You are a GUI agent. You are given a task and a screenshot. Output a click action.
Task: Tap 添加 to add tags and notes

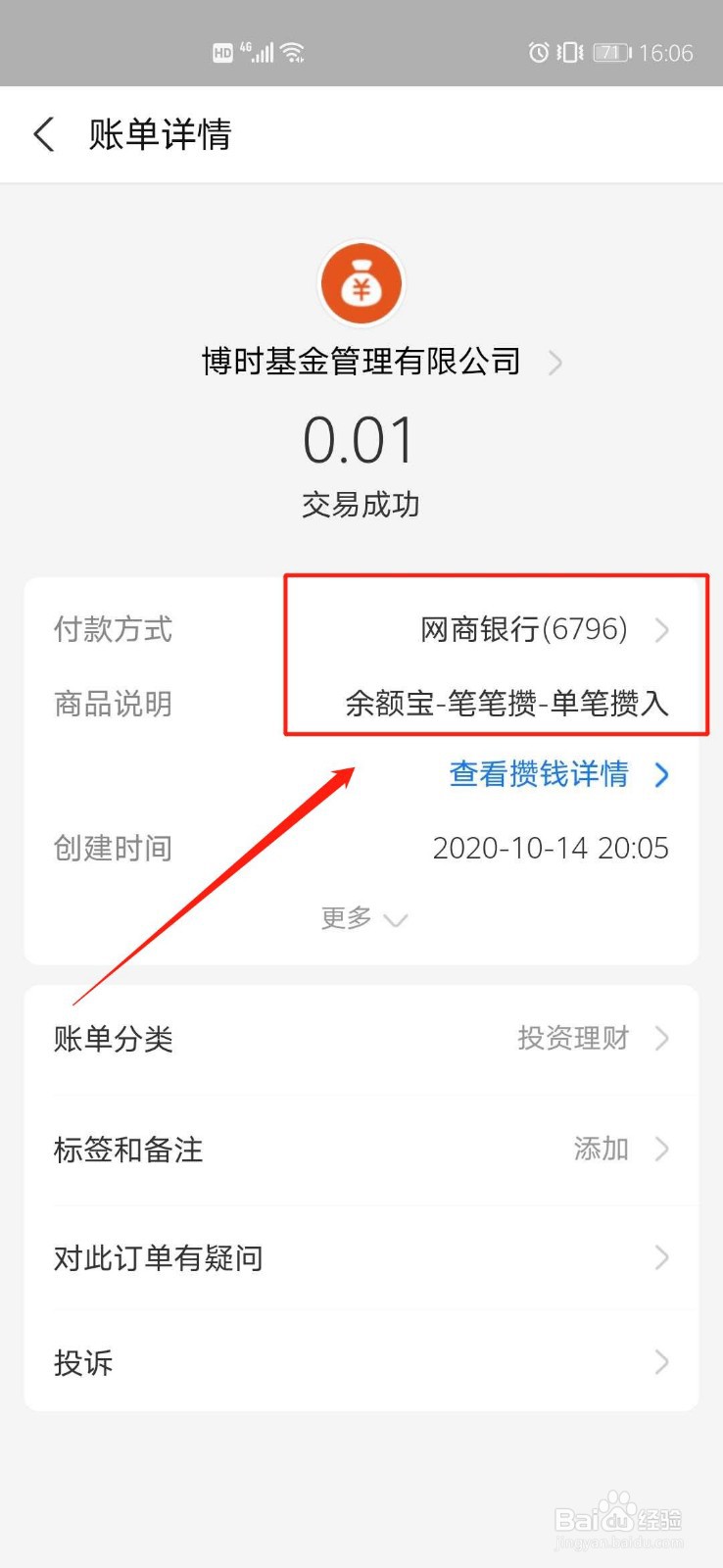[600, 1149]
